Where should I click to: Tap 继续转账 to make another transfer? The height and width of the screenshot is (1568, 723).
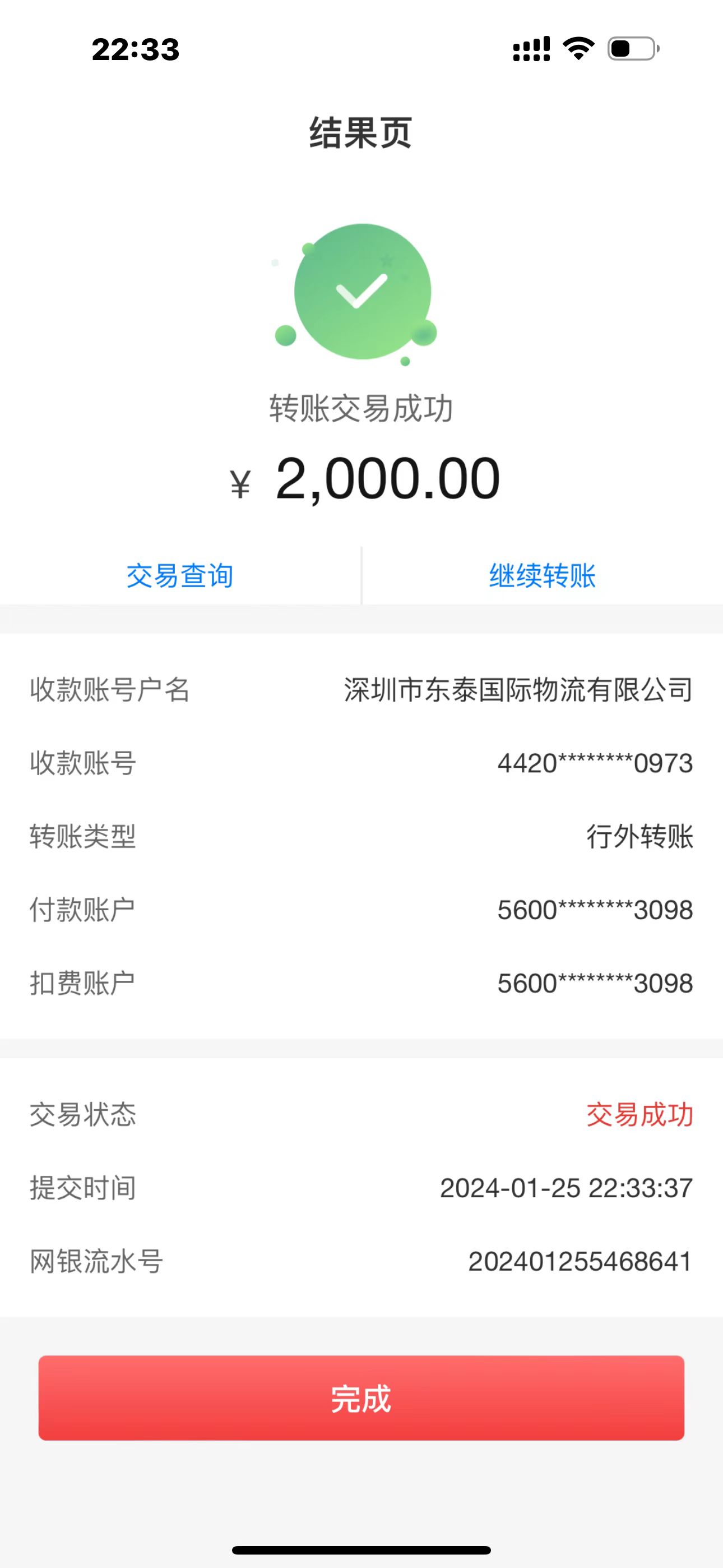click(543, 575)
